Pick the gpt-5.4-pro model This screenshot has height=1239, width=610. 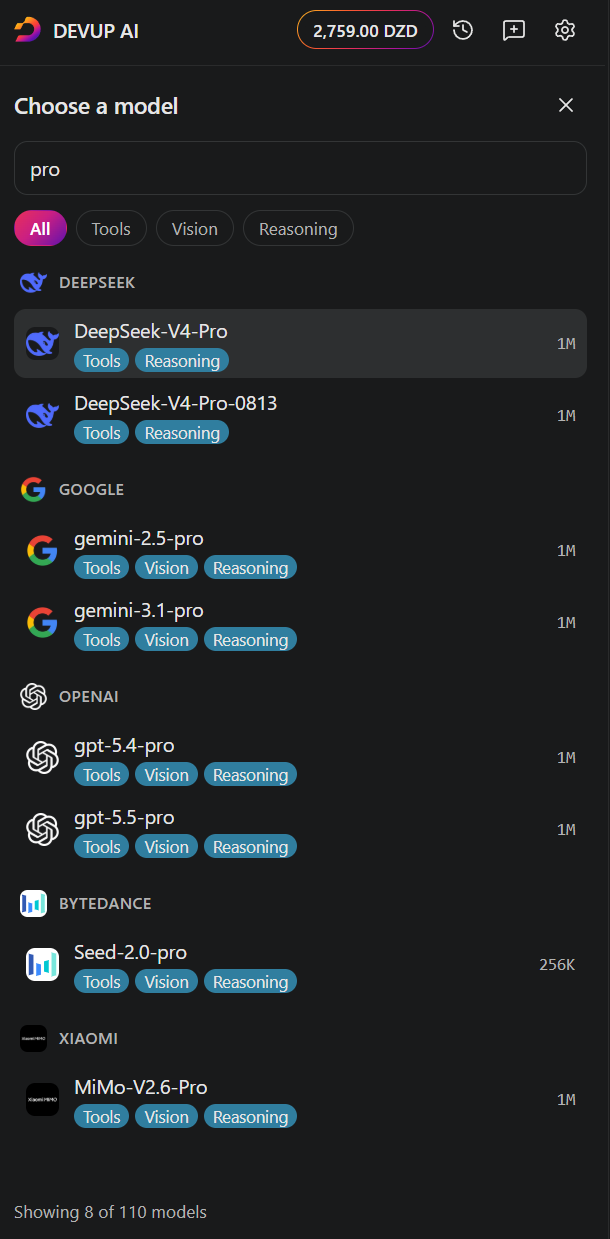pyautogui.click(x=300, y=758)
